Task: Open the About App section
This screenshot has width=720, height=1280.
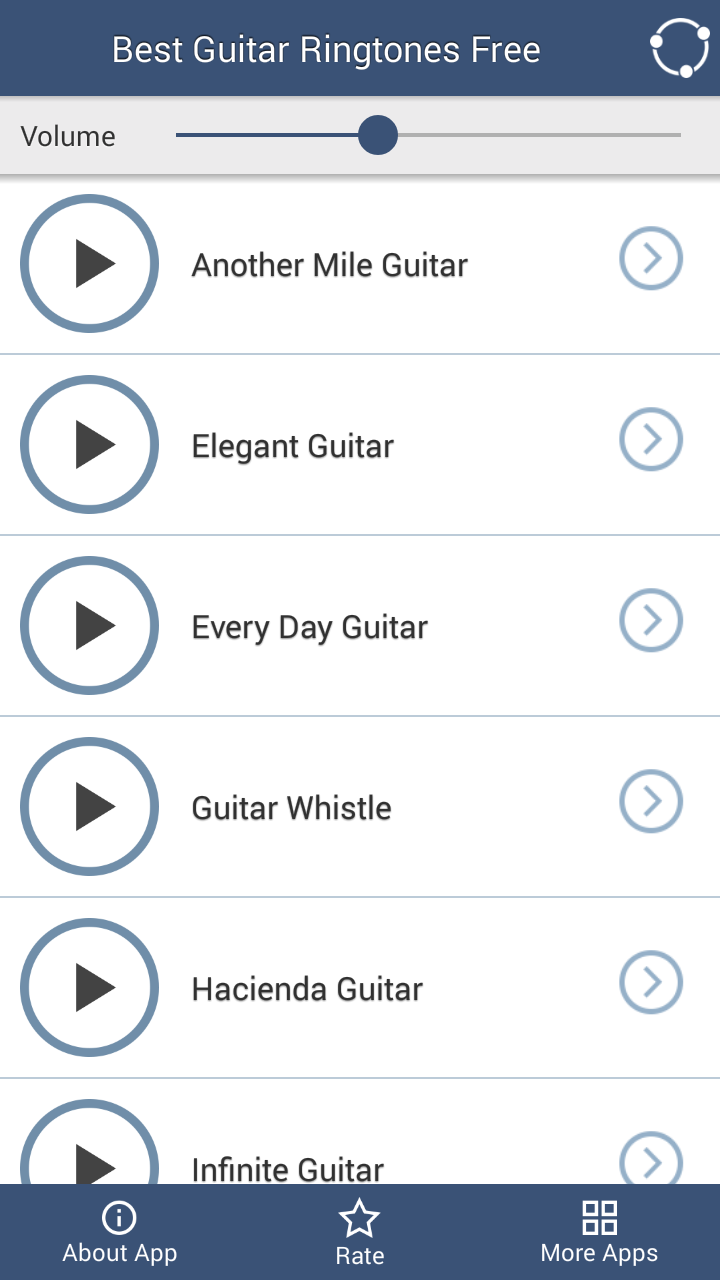Action: (x=120, y=1233)
